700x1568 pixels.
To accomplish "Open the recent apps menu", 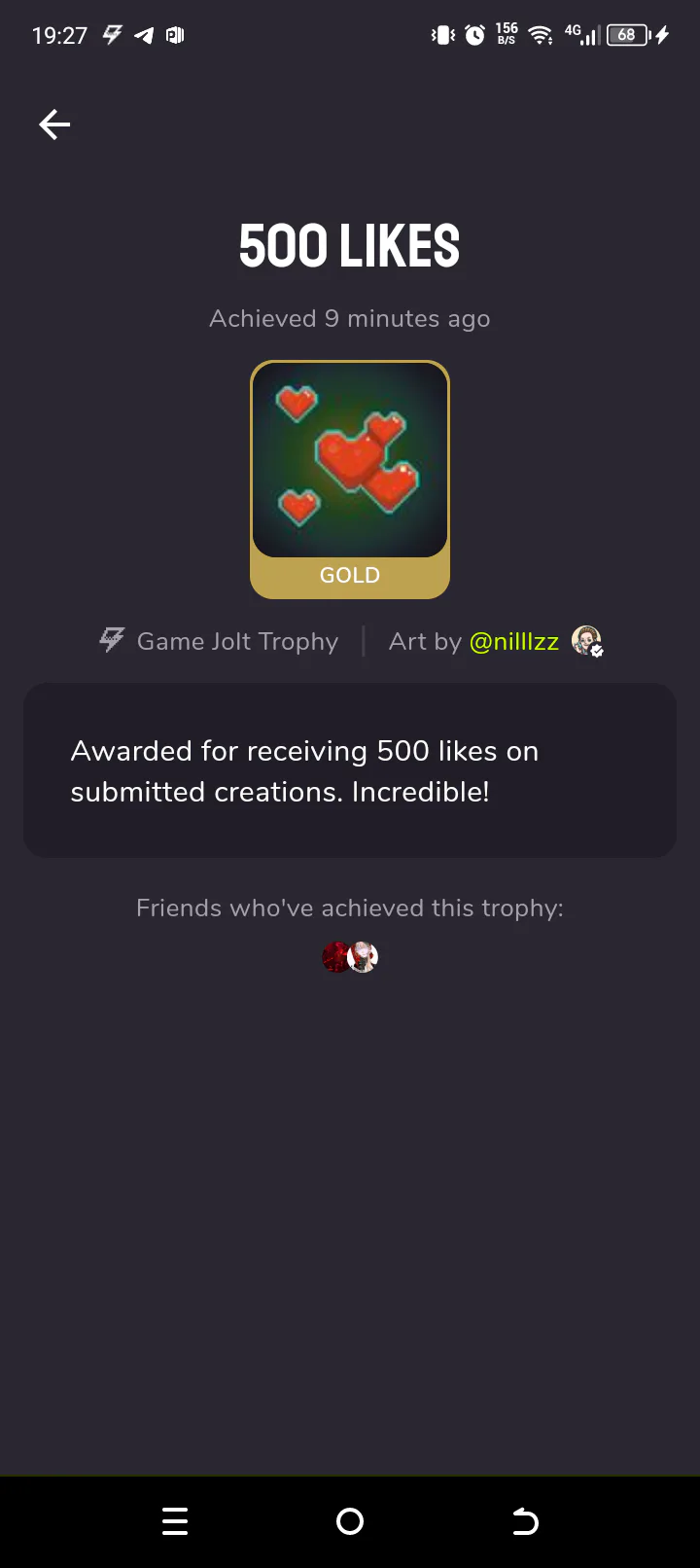I will pos(175,1521).
